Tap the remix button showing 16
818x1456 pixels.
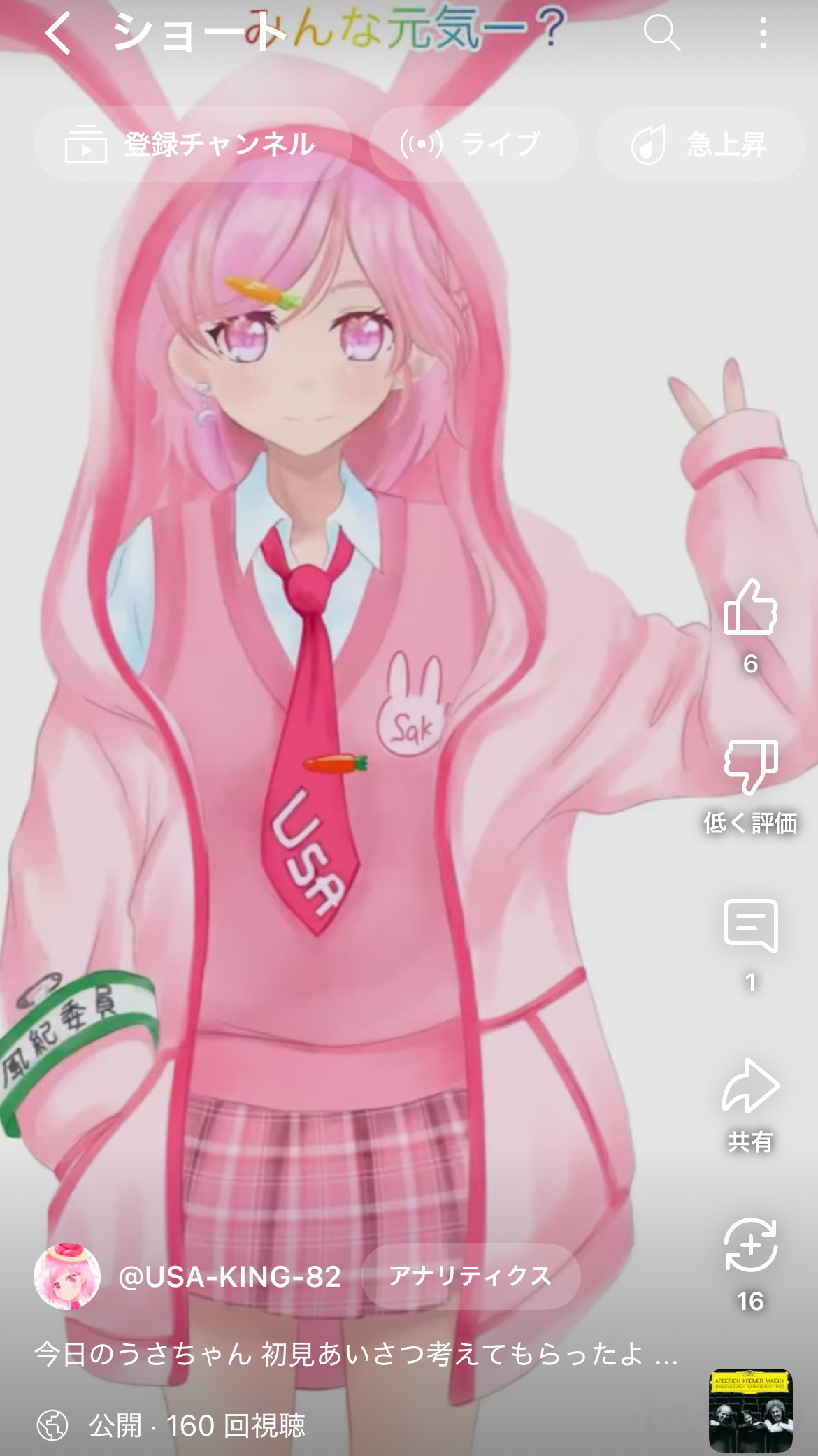tap(750, 1246)
